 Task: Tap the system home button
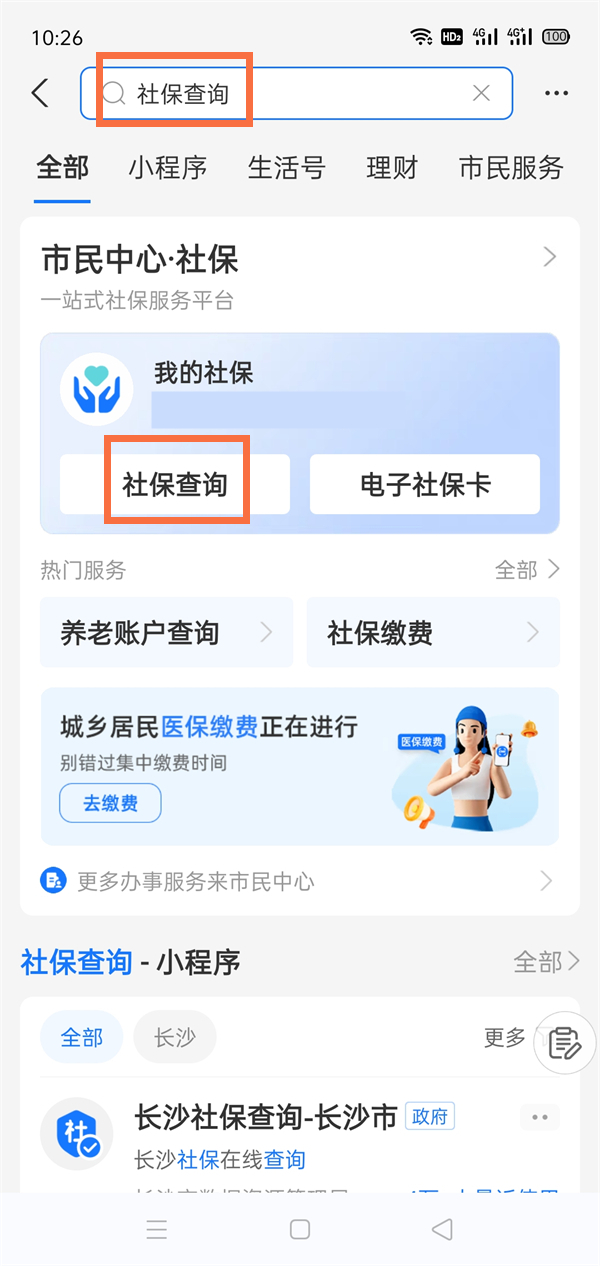(299, 1229)
